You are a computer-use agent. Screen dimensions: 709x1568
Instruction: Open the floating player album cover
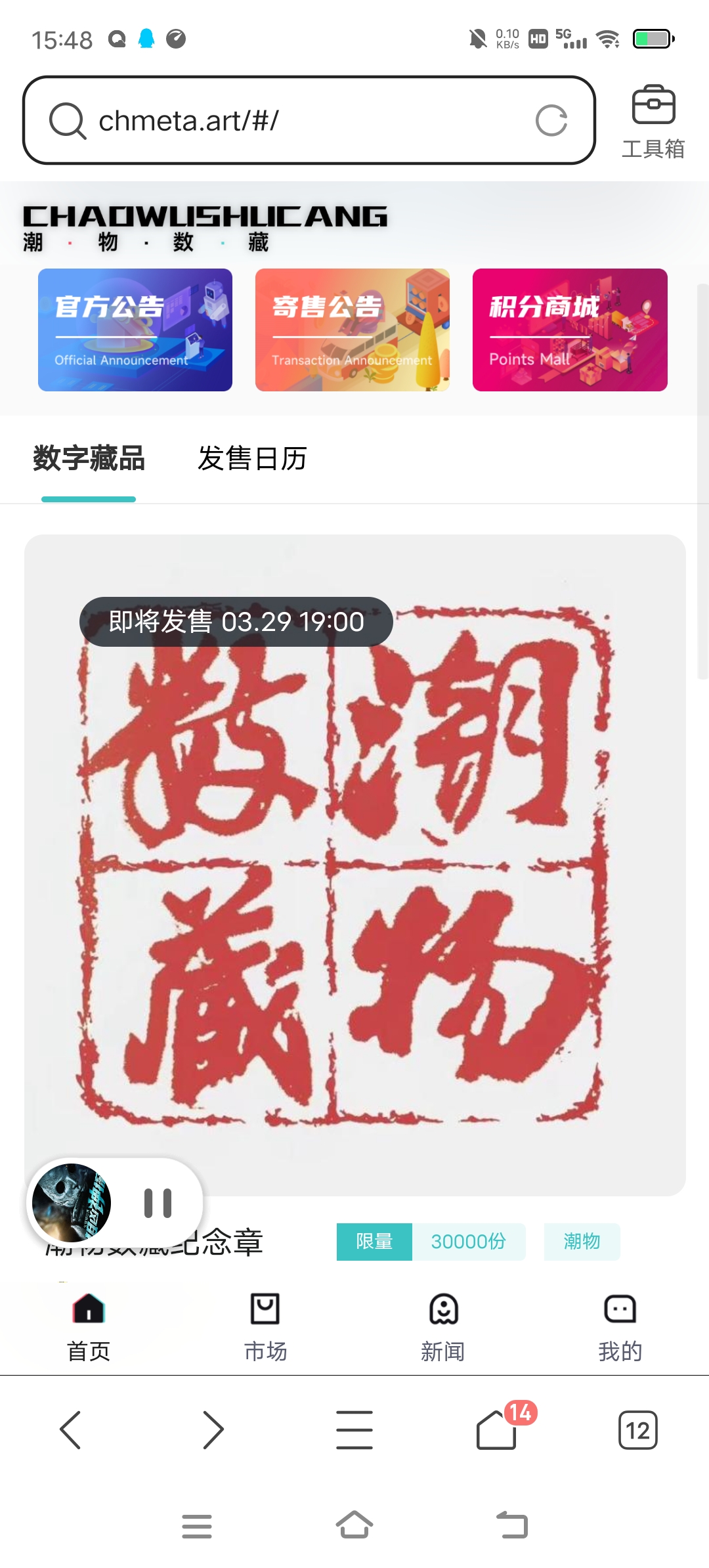[72, 1203]
